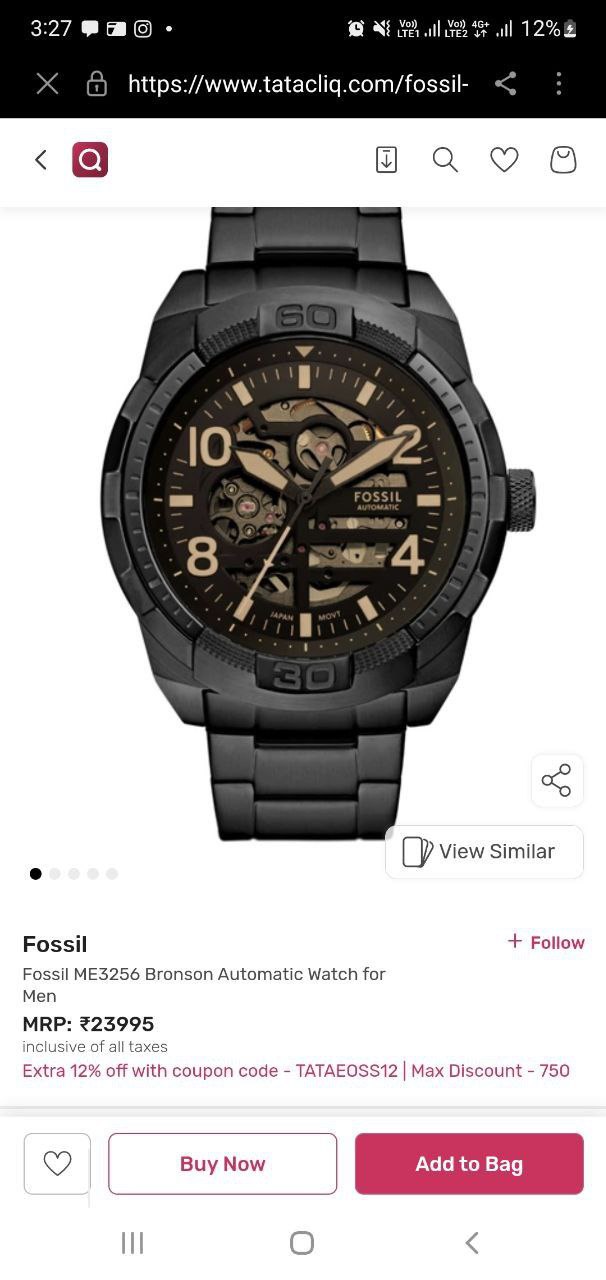Screen dimensions: 606x1280
Task: Open the Tata CLiQ home logo
Action: click(90, 160)
